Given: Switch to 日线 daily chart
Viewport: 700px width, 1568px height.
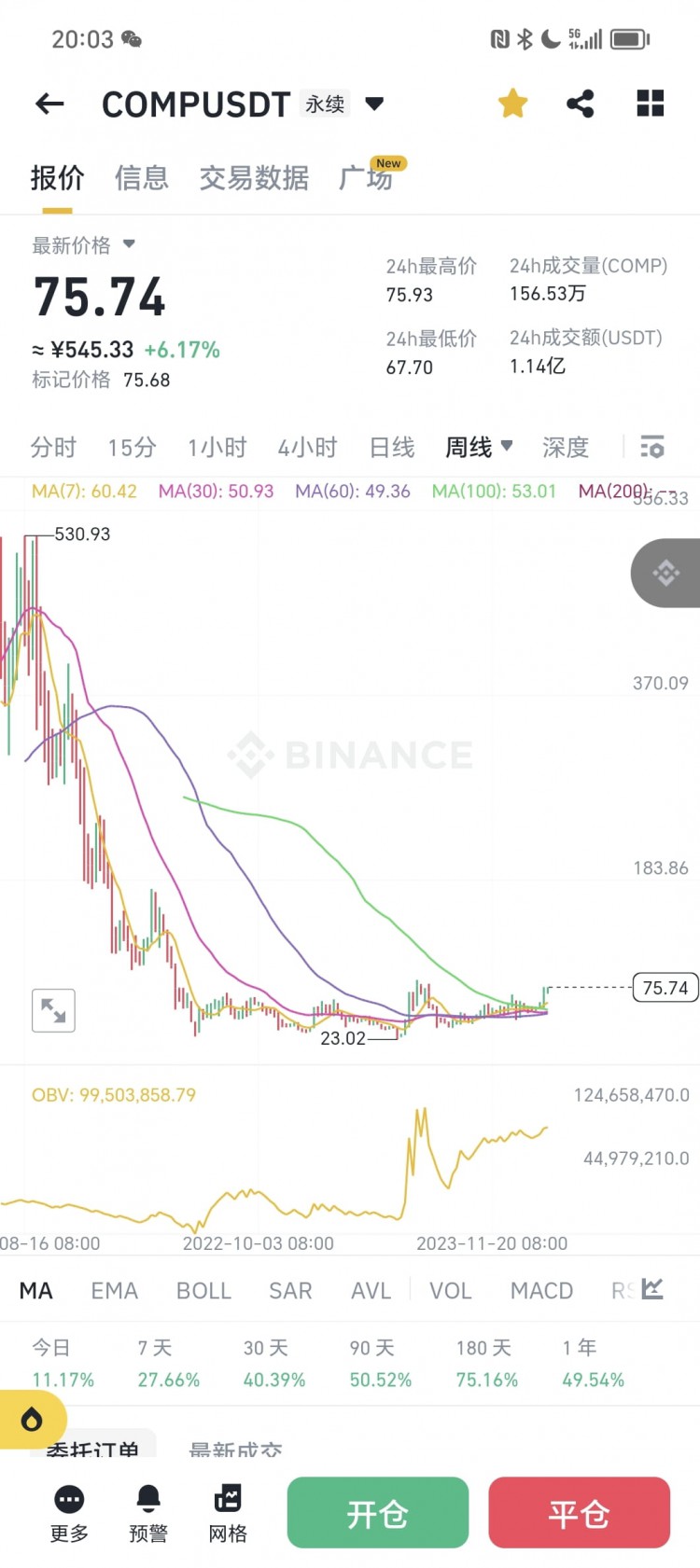Looking at the screenshot, I should pos(392,448).
